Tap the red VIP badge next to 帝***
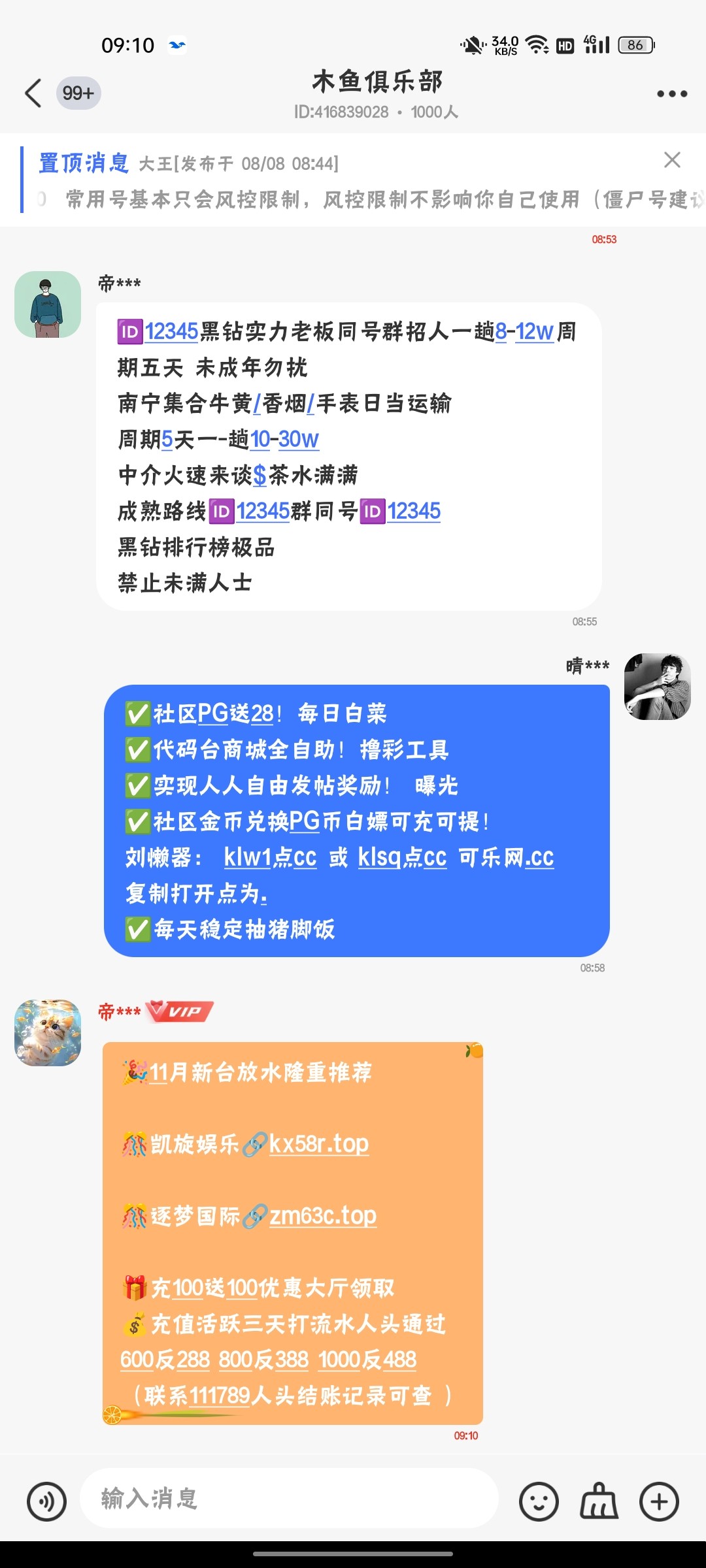The width and height of the screenshot is (706, 1568). (178, 1009)
